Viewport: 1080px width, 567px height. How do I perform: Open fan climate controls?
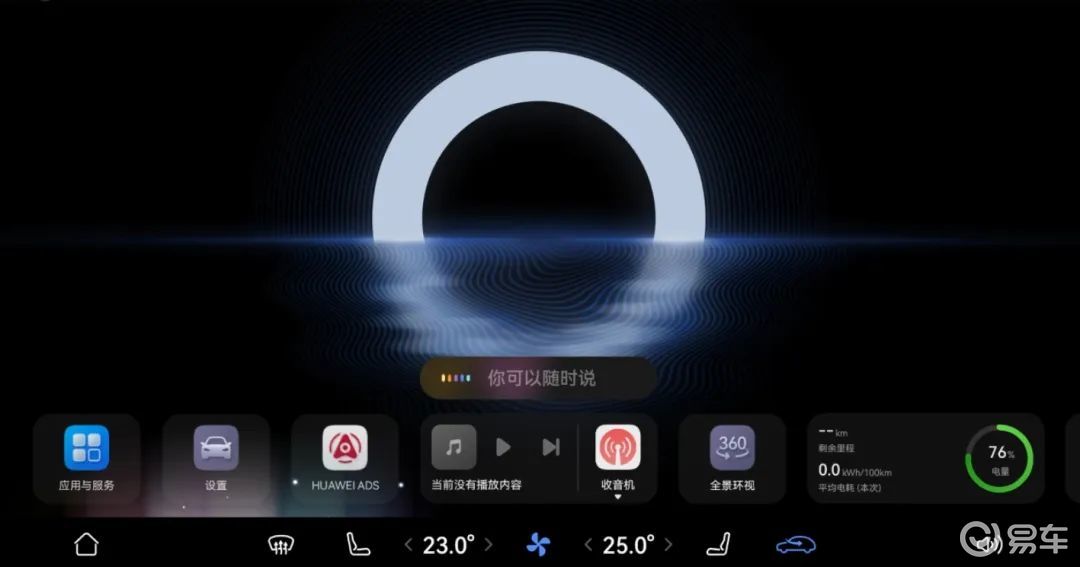538,545
